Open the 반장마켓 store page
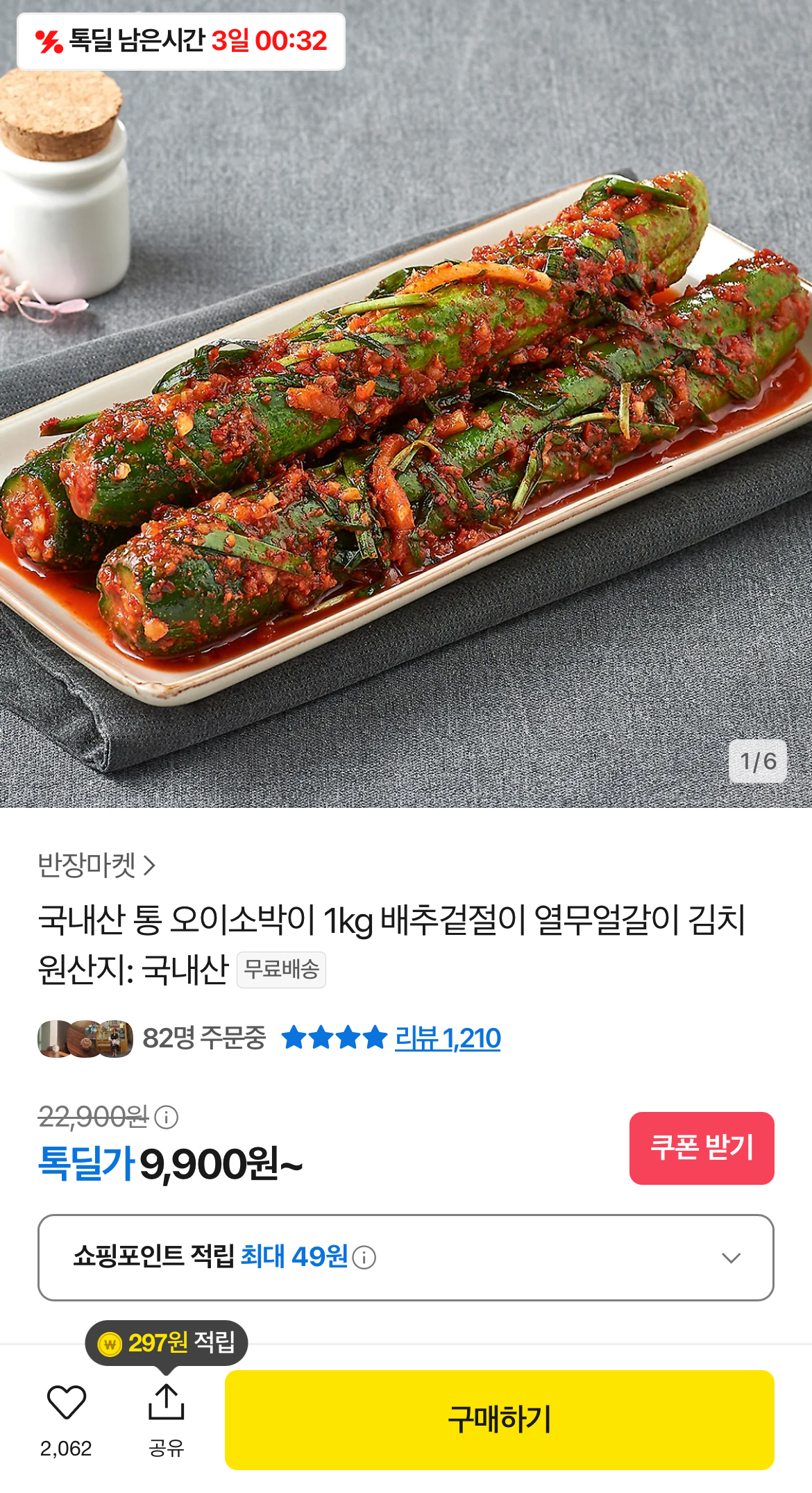Viewport: 812px width, 1493px height. (x=96, y=866)
